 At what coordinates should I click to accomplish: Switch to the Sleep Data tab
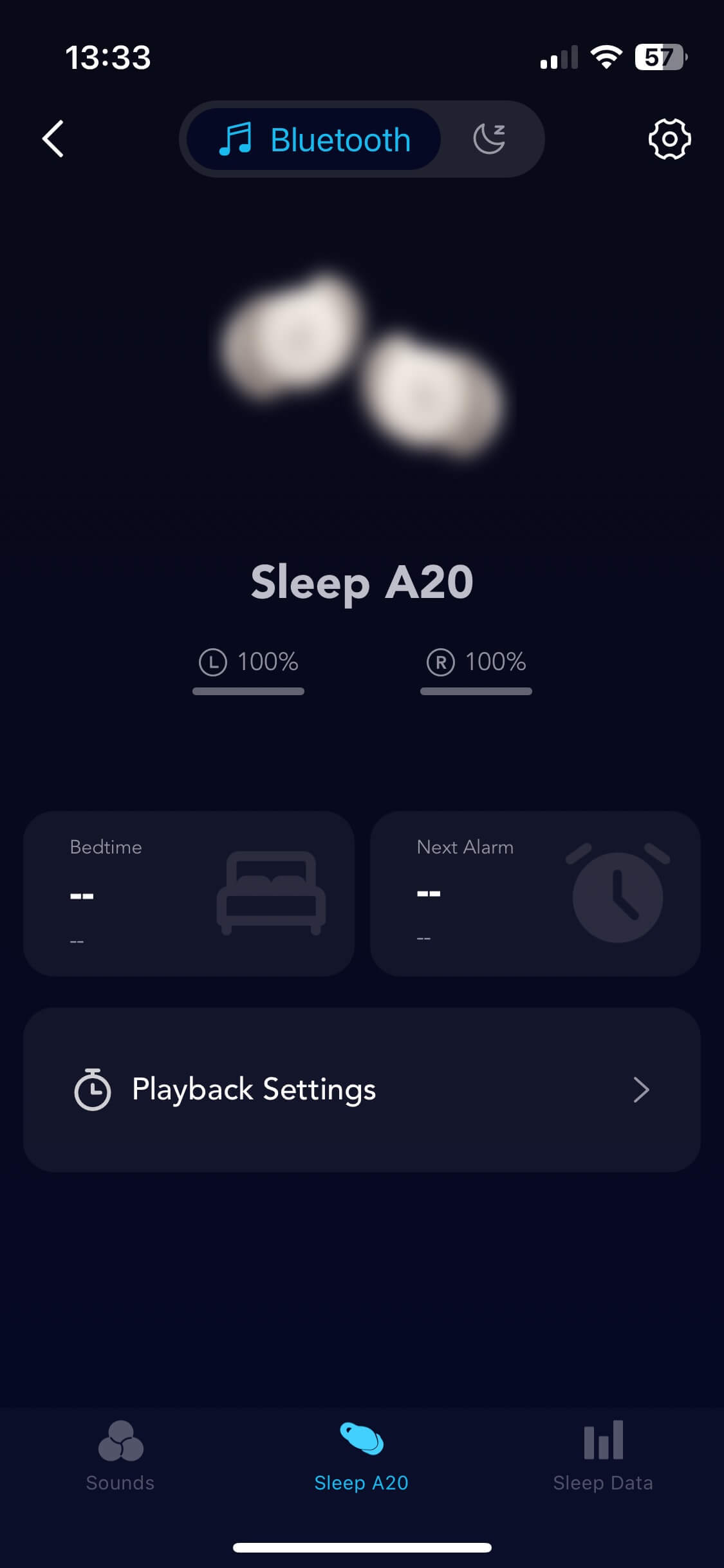pos(603,1456)
